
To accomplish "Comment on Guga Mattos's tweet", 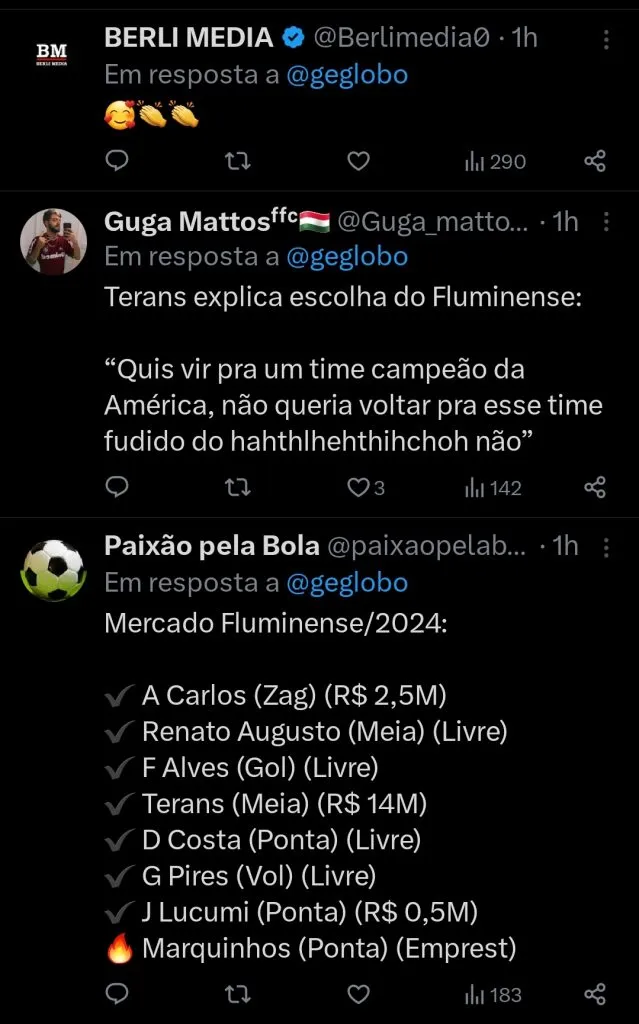I will tap(117, 487).
